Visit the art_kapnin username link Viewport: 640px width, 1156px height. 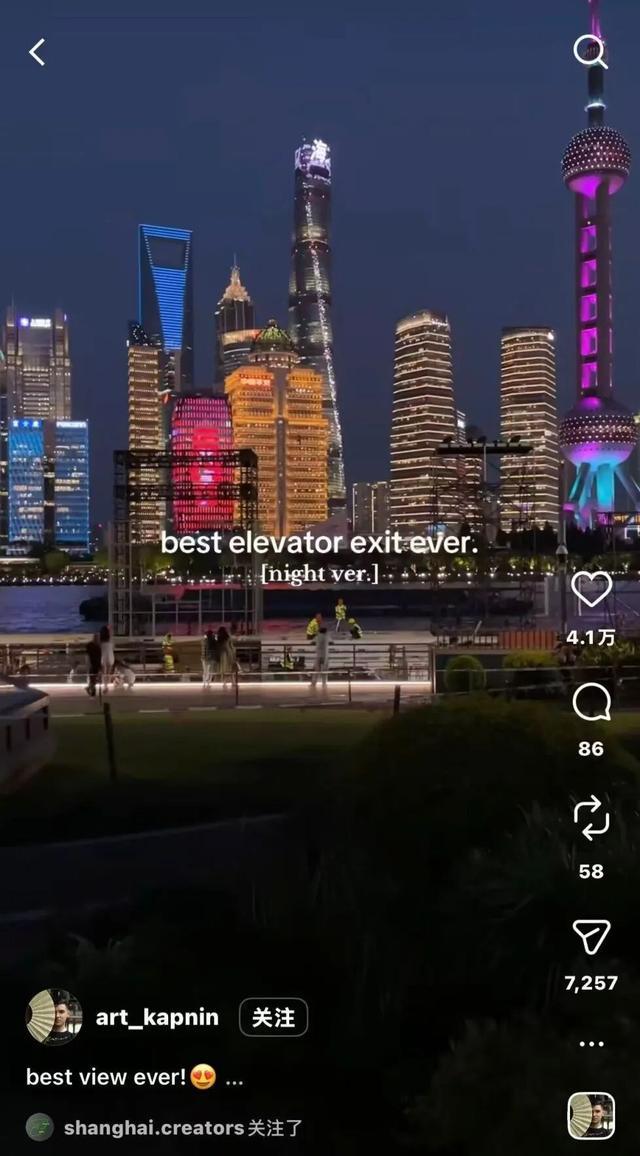pos(157,1017)
